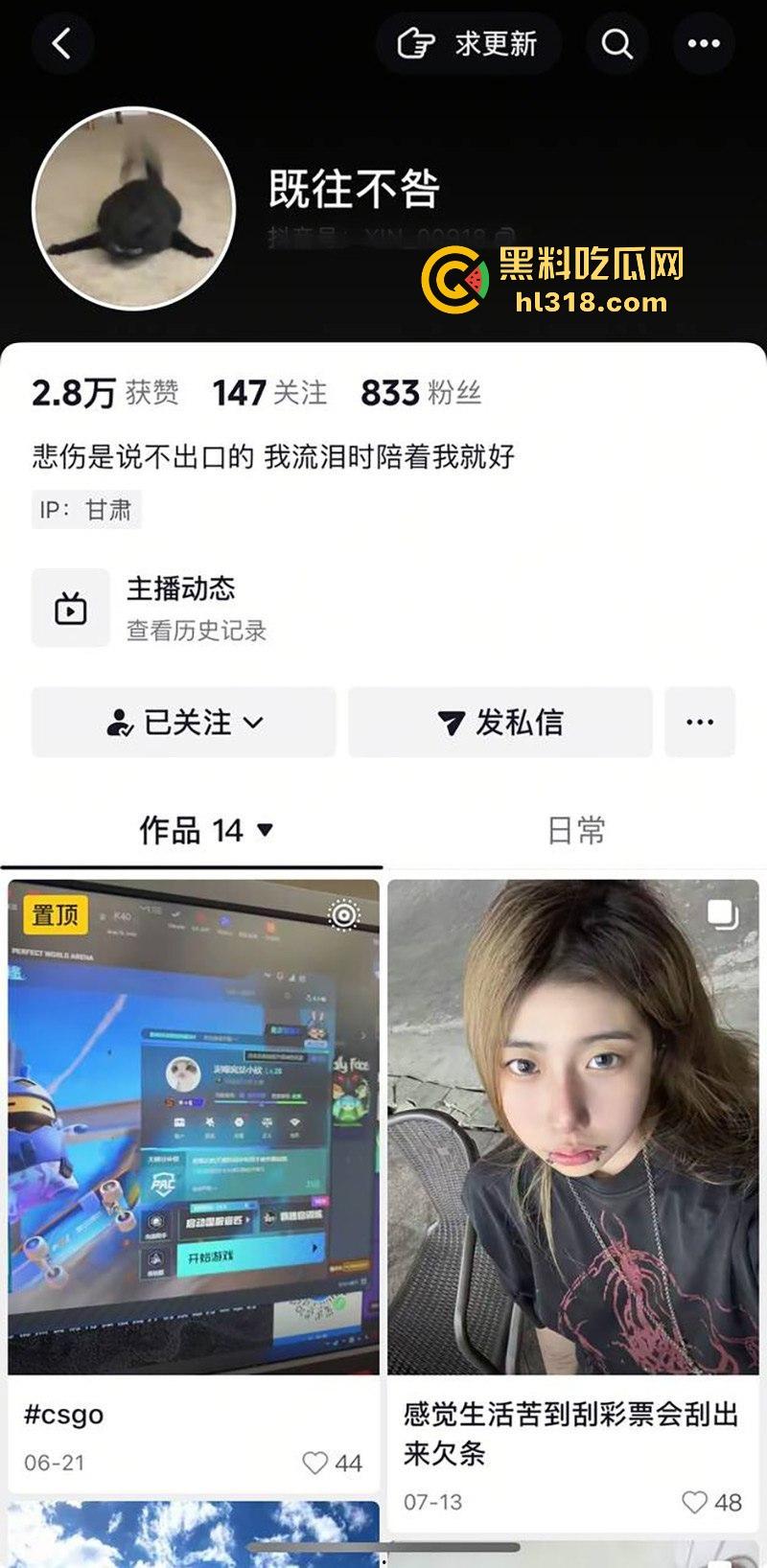Open the 关注 following list
Image resolution: width=767 pixels, height=1568 pixels.
269,393
